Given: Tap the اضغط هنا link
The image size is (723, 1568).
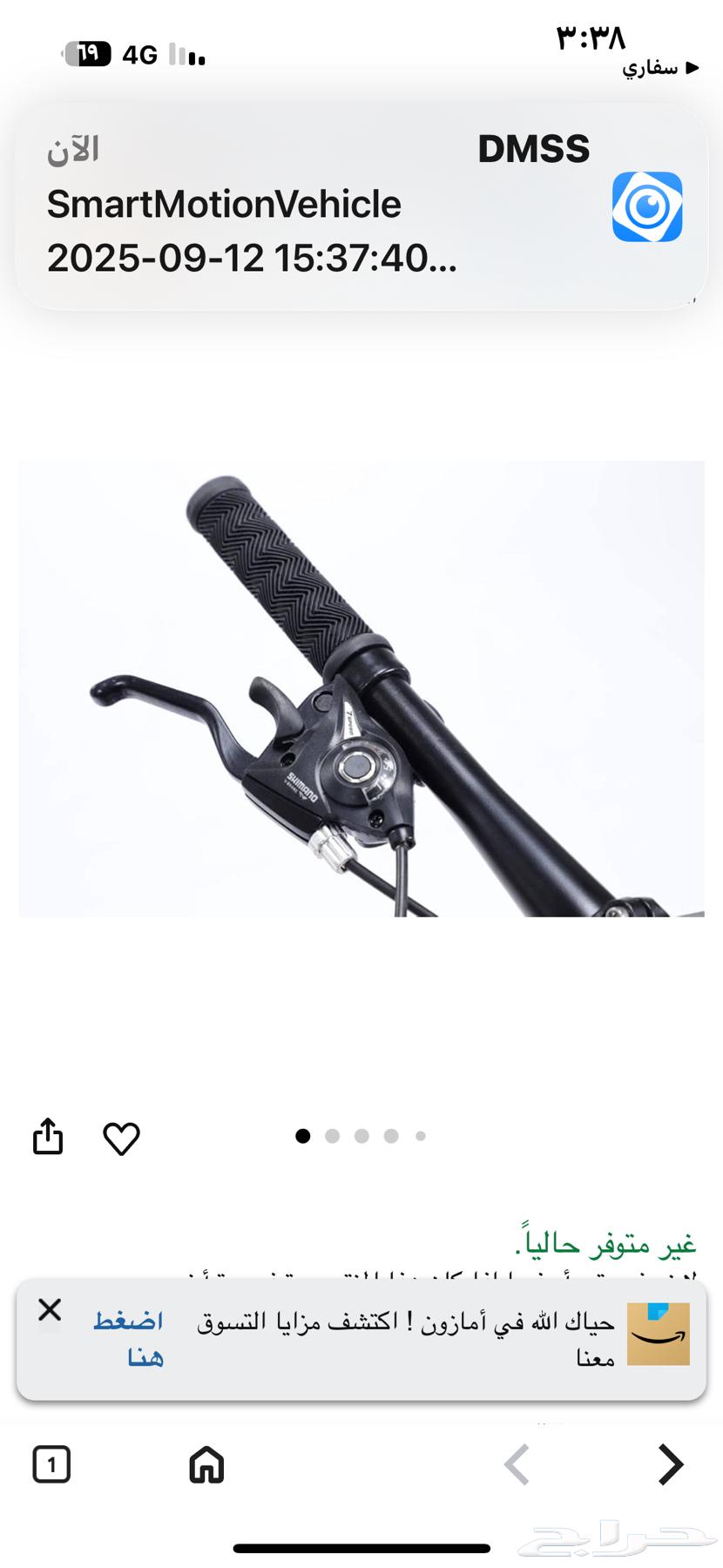Looking at the screenshot, I should click(x=129, y=1339).
